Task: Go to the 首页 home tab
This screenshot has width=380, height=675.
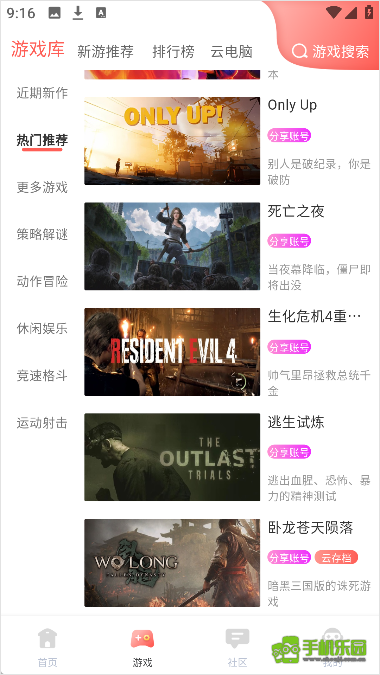Action: 47,647
